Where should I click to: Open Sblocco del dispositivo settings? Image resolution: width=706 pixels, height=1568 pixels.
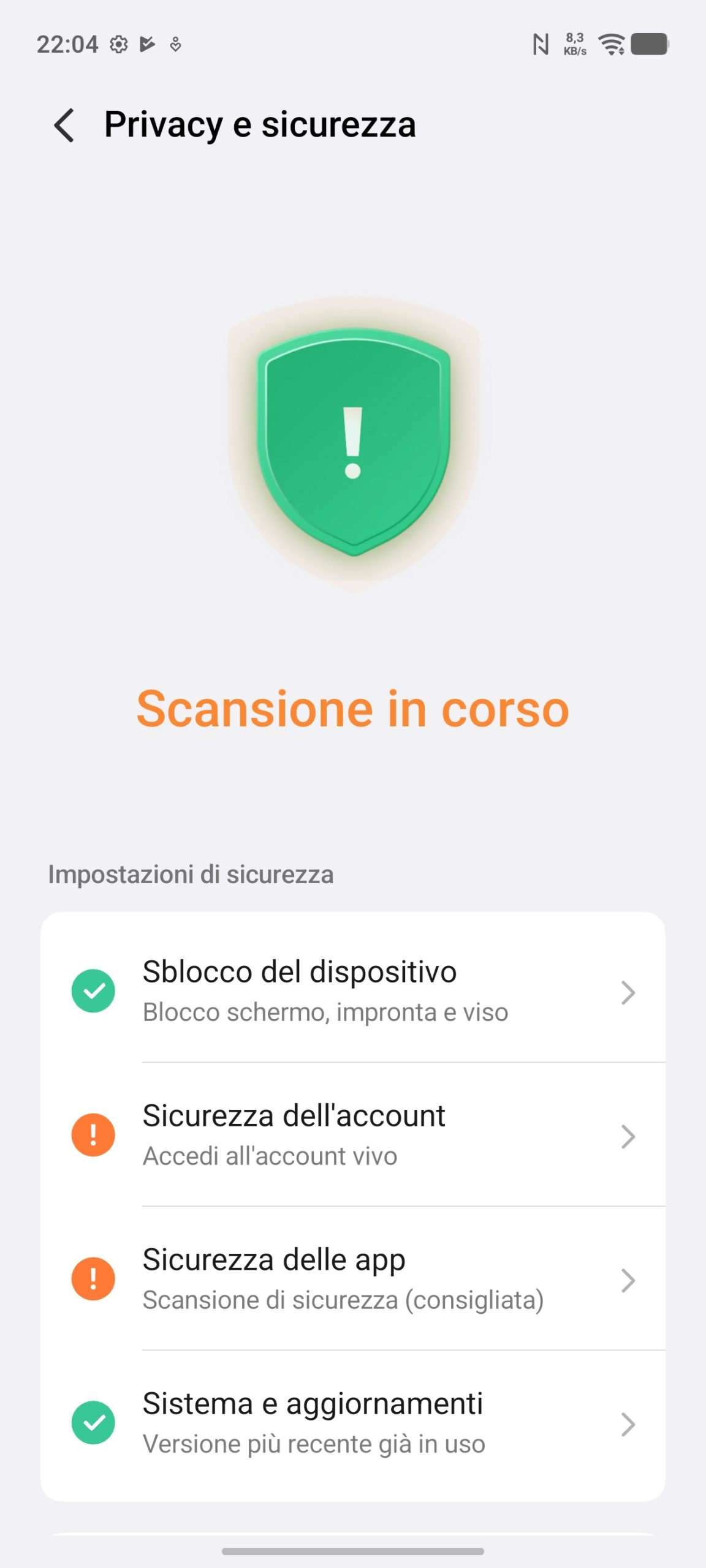click(x=352, y=990)
